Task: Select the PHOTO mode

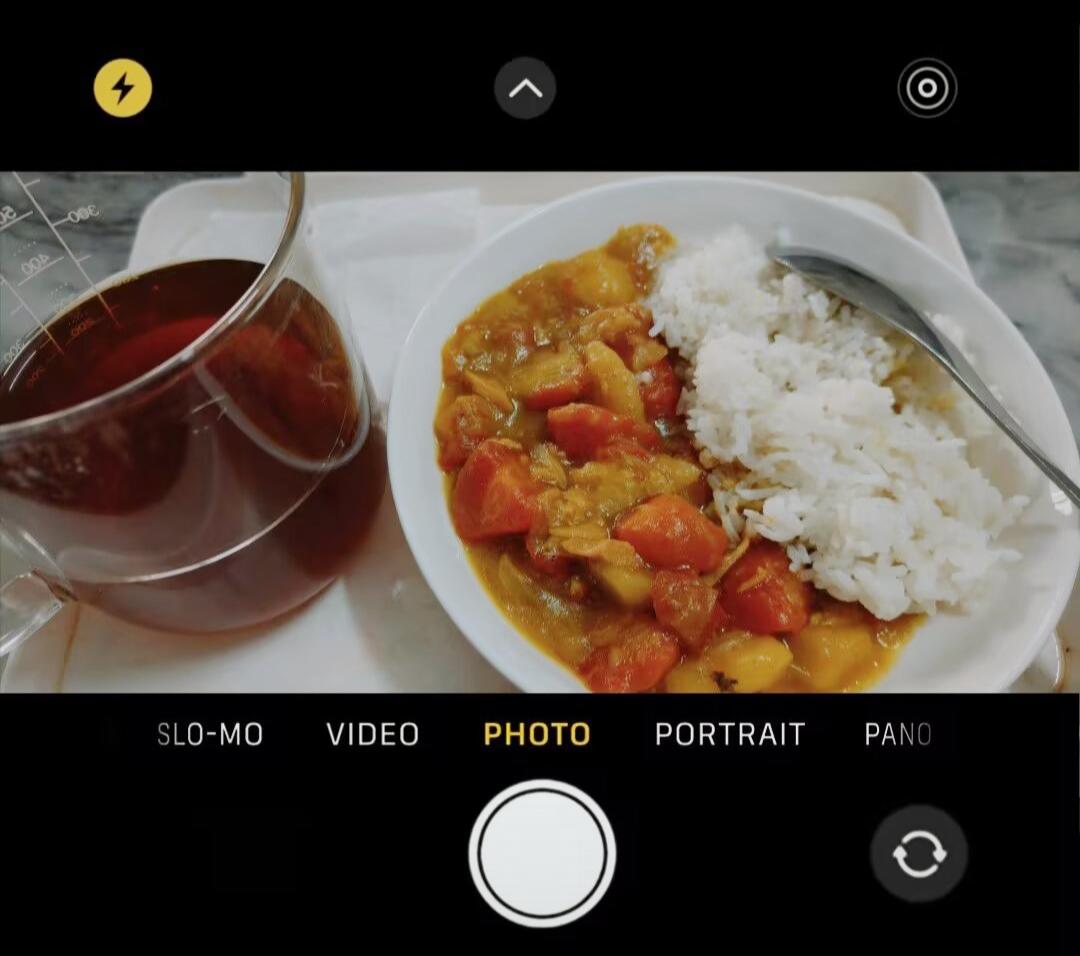Action: point(537,735)
